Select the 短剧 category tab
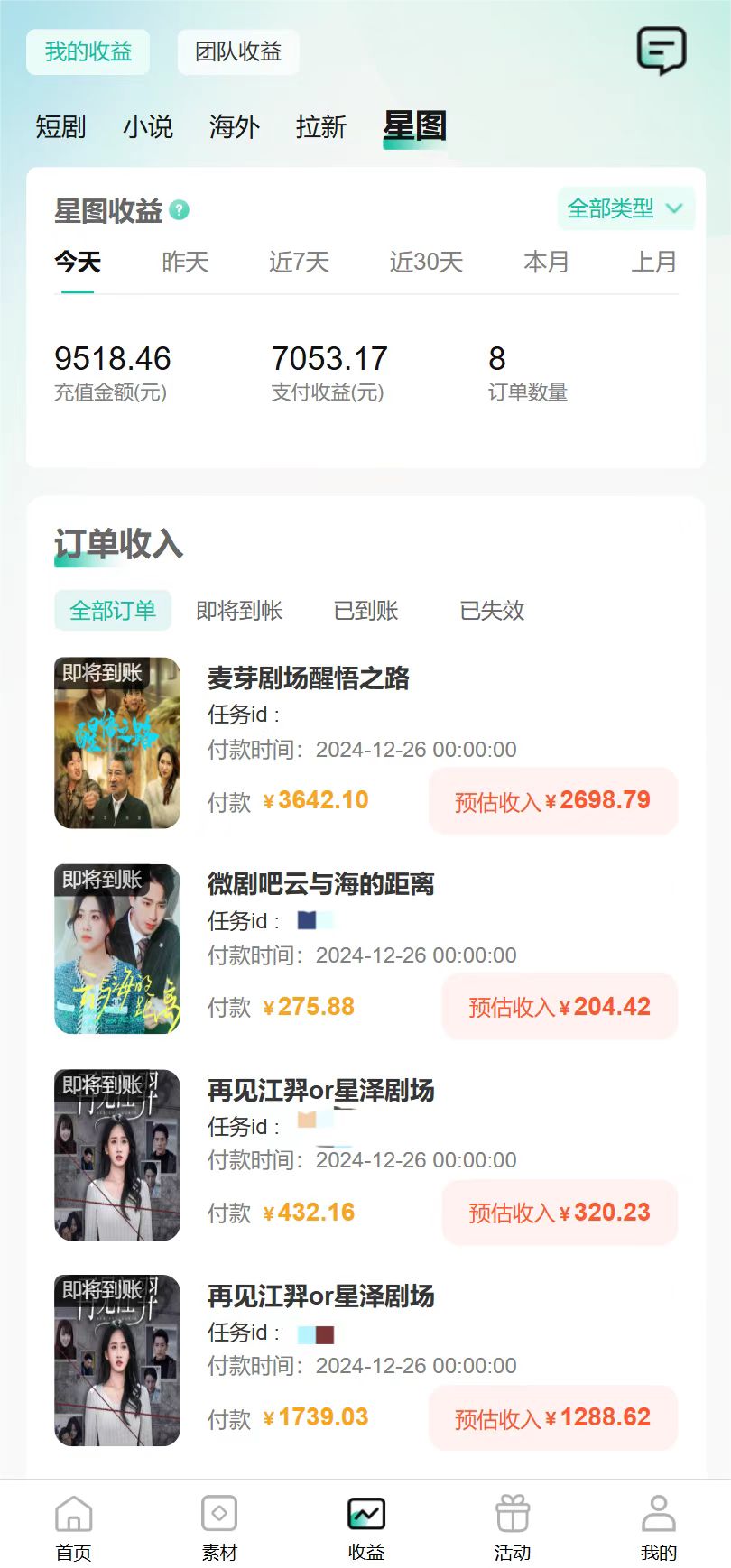This screenshot has width=731, height=1568. click(x=60, y=126)
